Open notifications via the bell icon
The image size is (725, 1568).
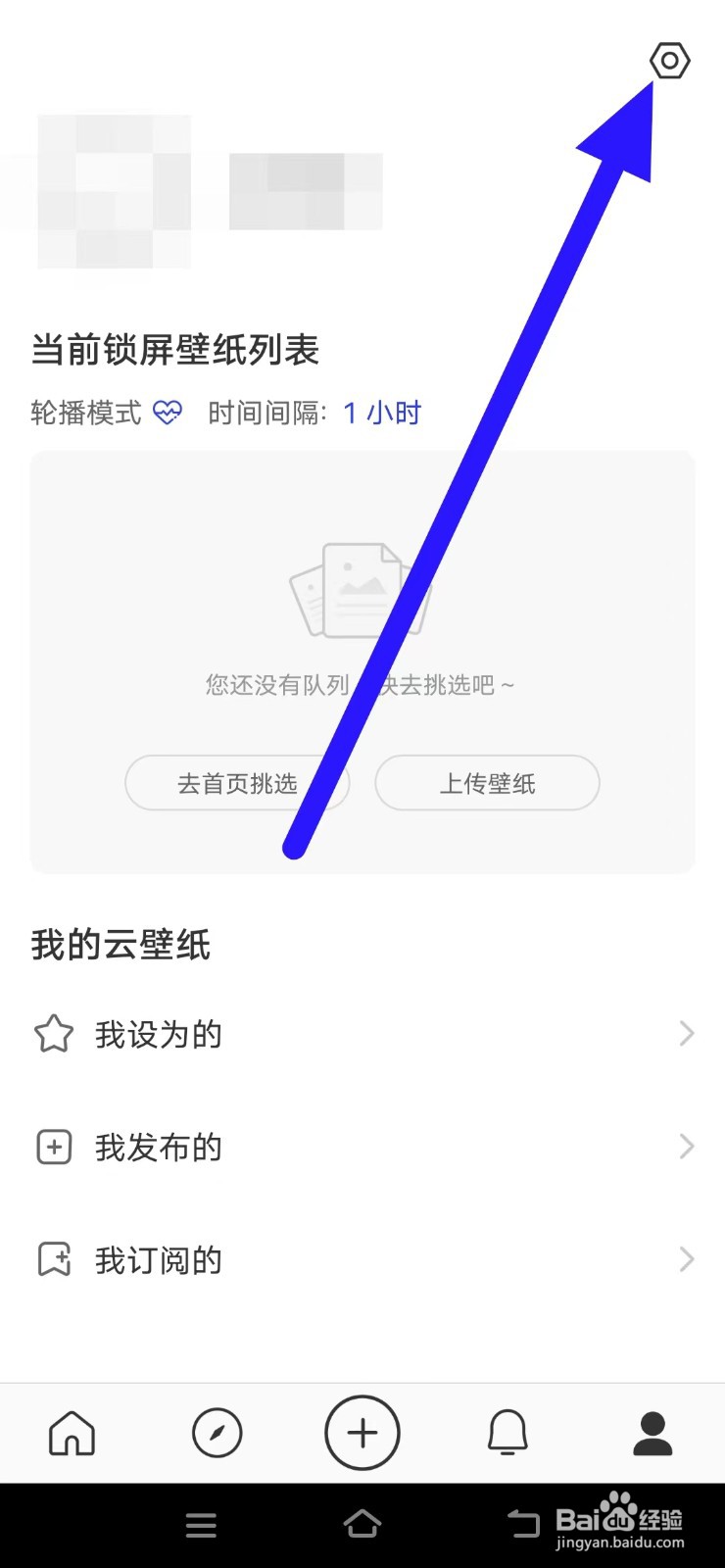click(x=507, y=1434)
